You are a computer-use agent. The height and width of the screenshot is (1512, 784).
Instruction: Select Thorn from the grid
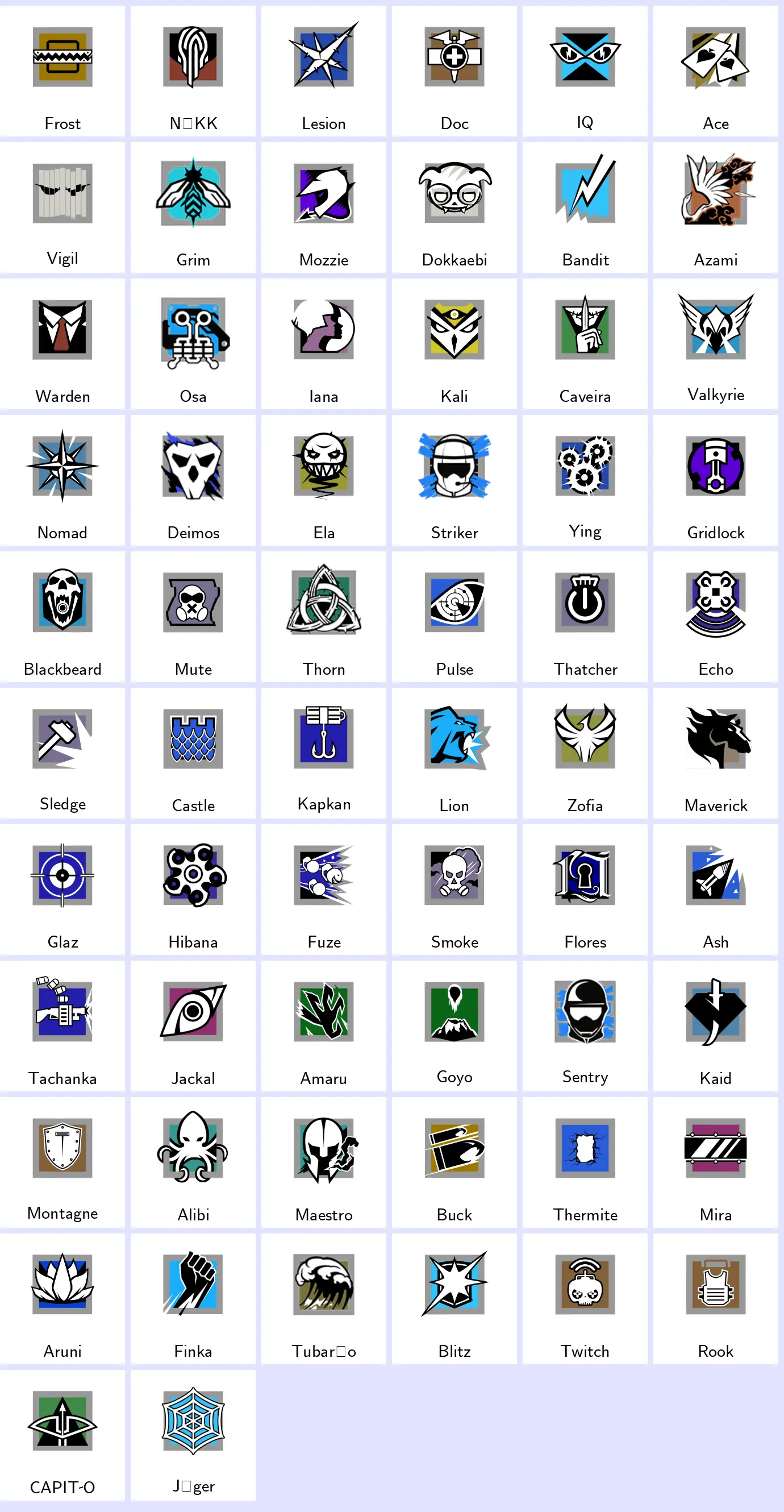pos(323,616)
